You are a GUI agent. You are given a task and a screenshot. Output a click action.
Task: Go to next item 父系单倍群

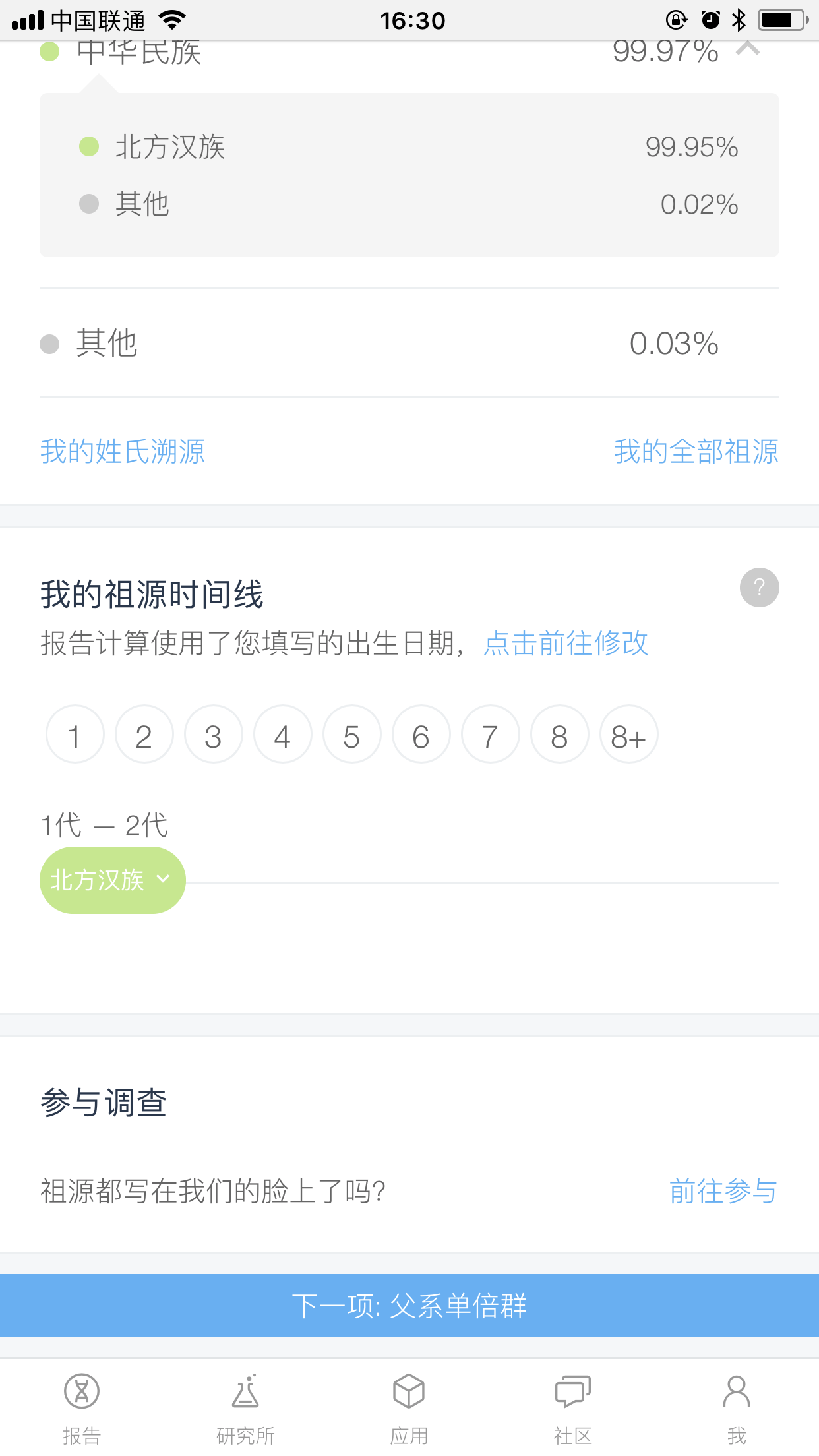409,1306
